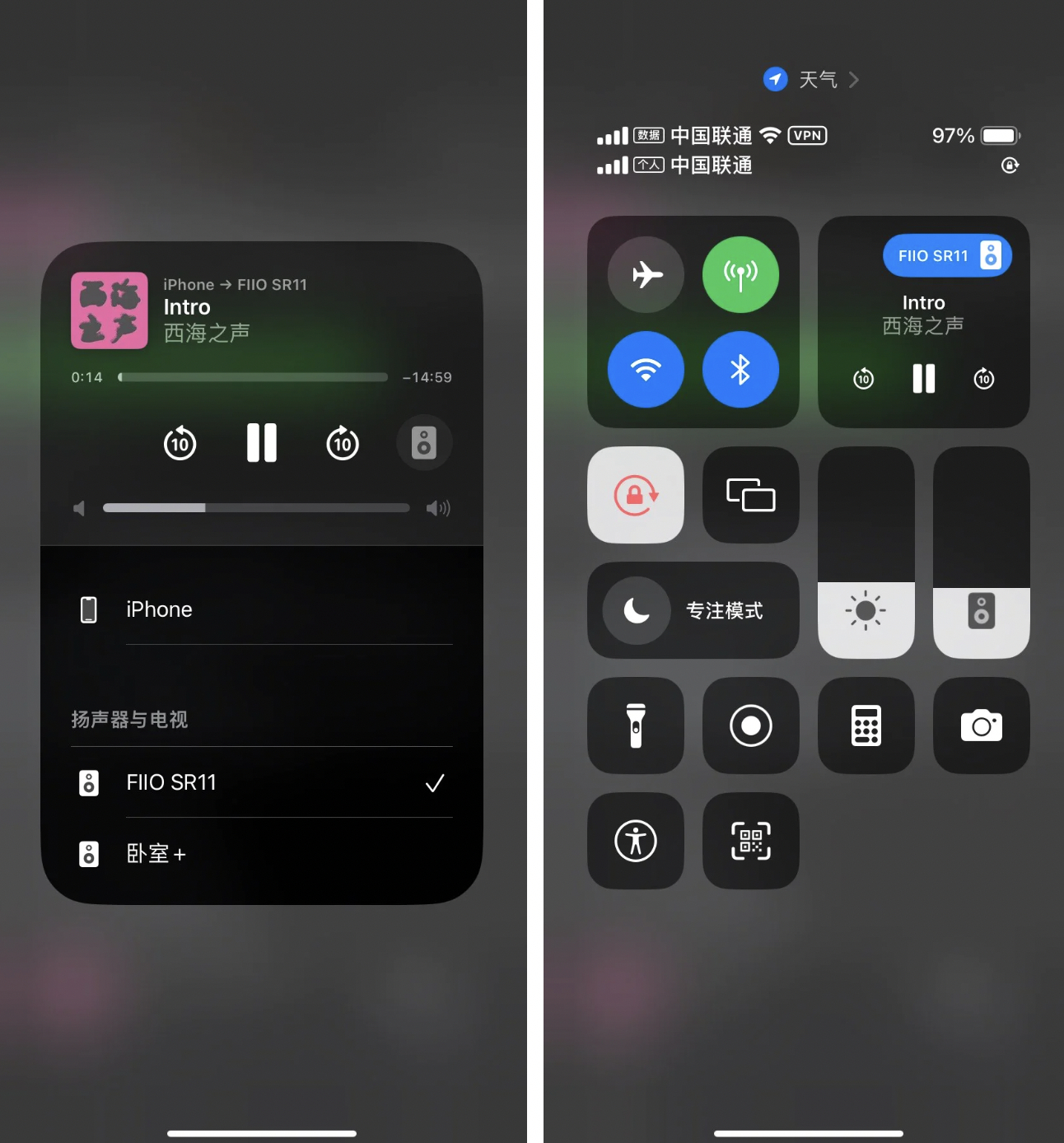Toggle airplane mode
Screen dimensions: 1064x1143
click(x=646, y=274)
